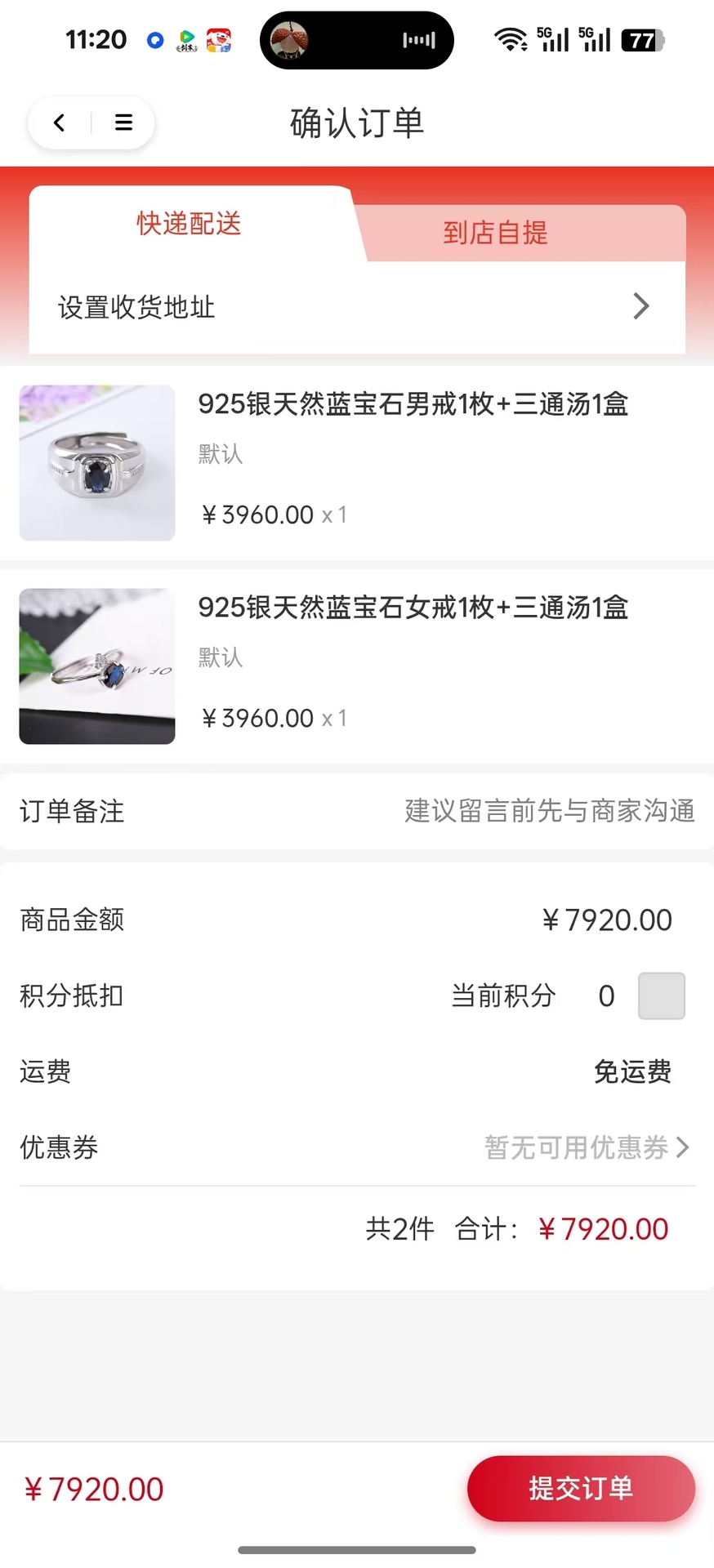Screen dimensions: 714x1568
Task: Open the hamburger menu icon
Action: click(123, 122)
